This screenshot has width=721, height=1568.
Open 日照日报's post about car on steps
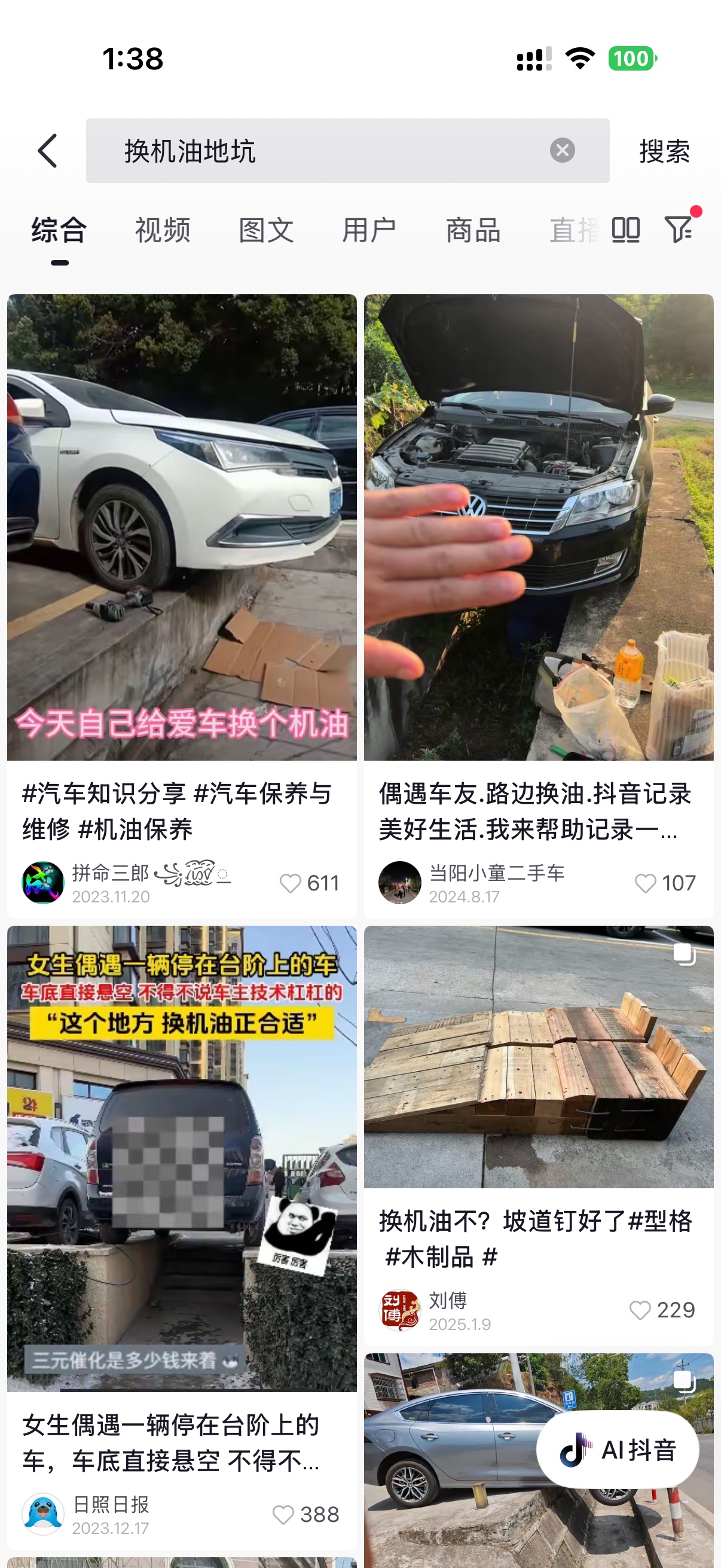pyautogui.click(x=182, y=1158)
